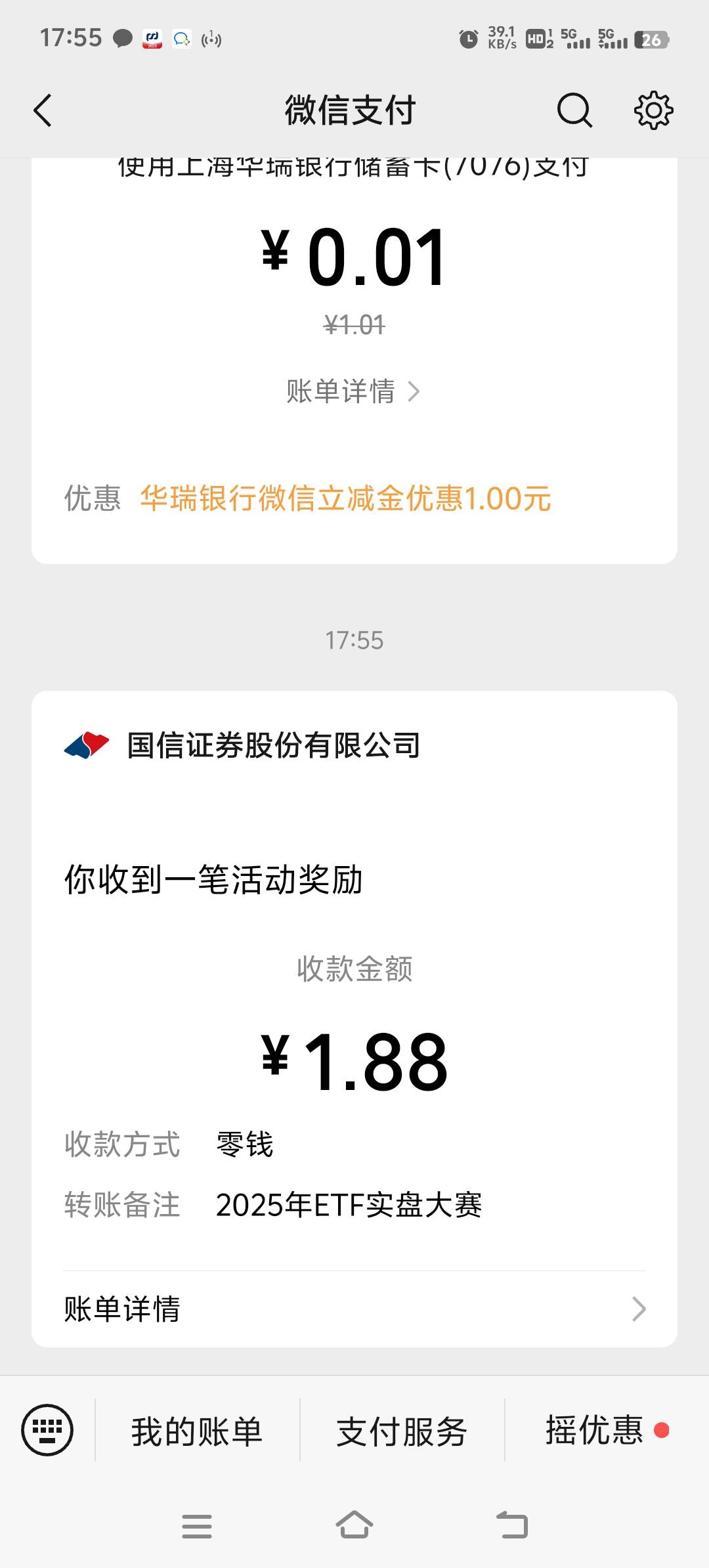Go back from WeChat Pay
The image size is (709, 1568).
[43, 110]
